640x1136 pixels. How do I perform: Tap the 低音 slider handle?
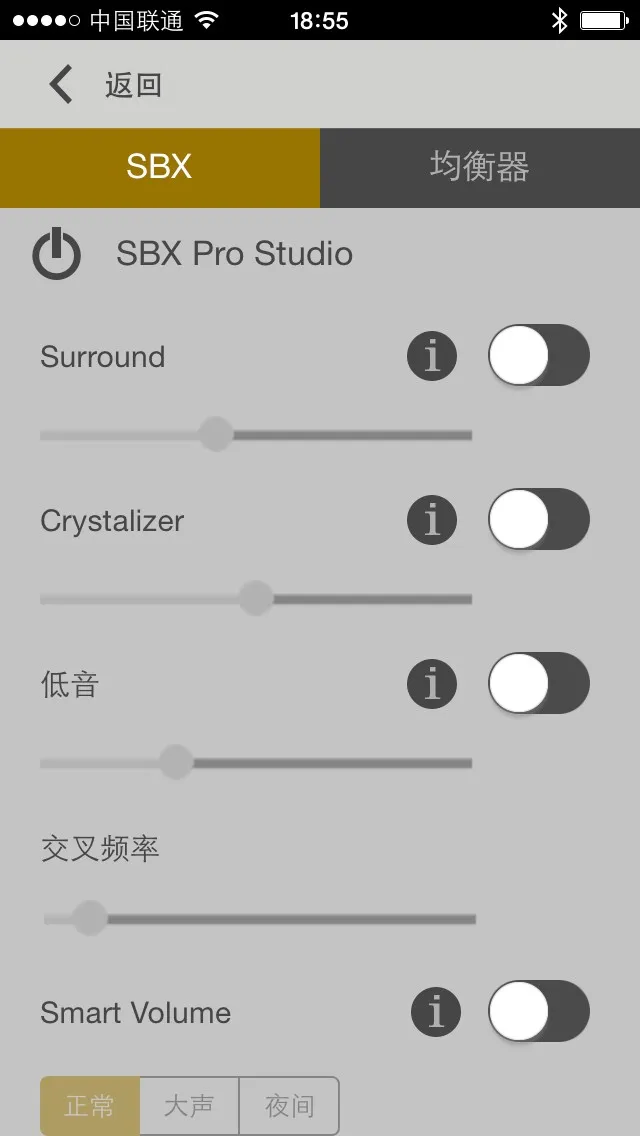[x=176, y=761]
